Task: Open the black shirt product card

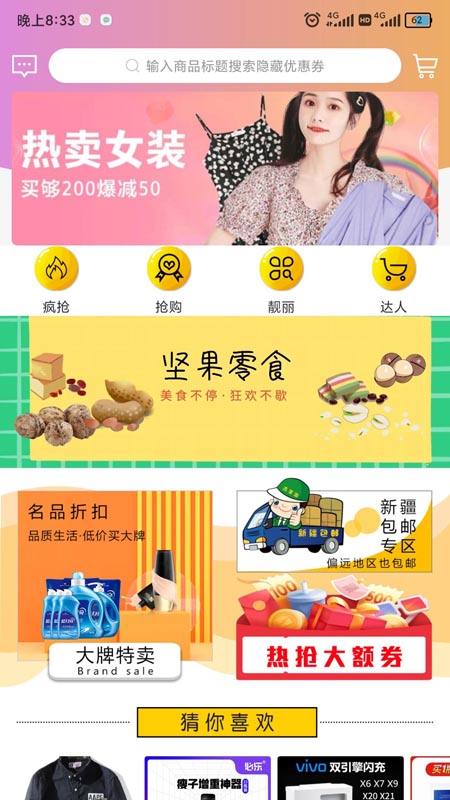Action: pyautogui.click(x=77, y=778)
